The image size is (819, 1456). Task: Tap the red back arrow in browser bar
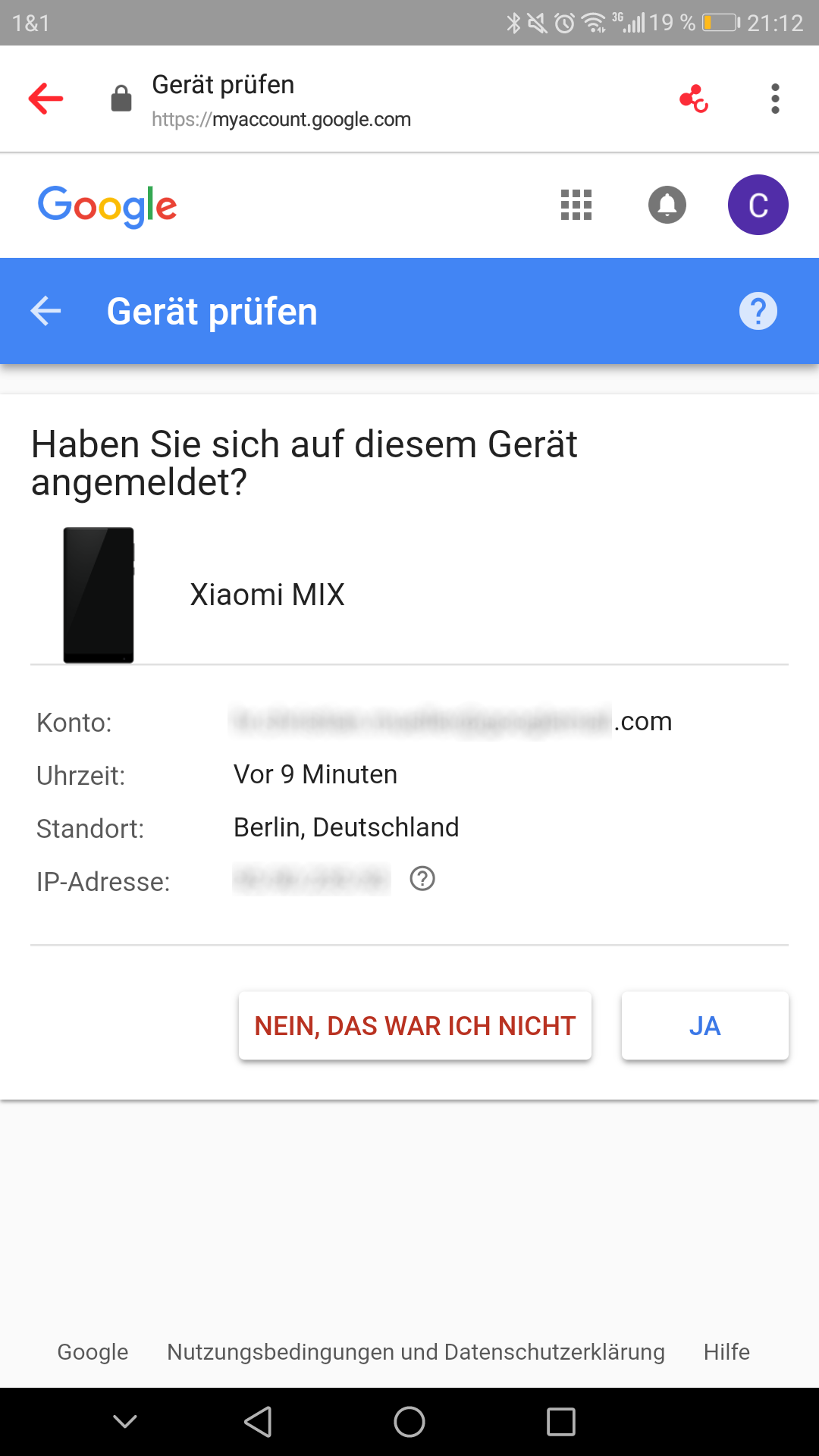click(45, 99)
